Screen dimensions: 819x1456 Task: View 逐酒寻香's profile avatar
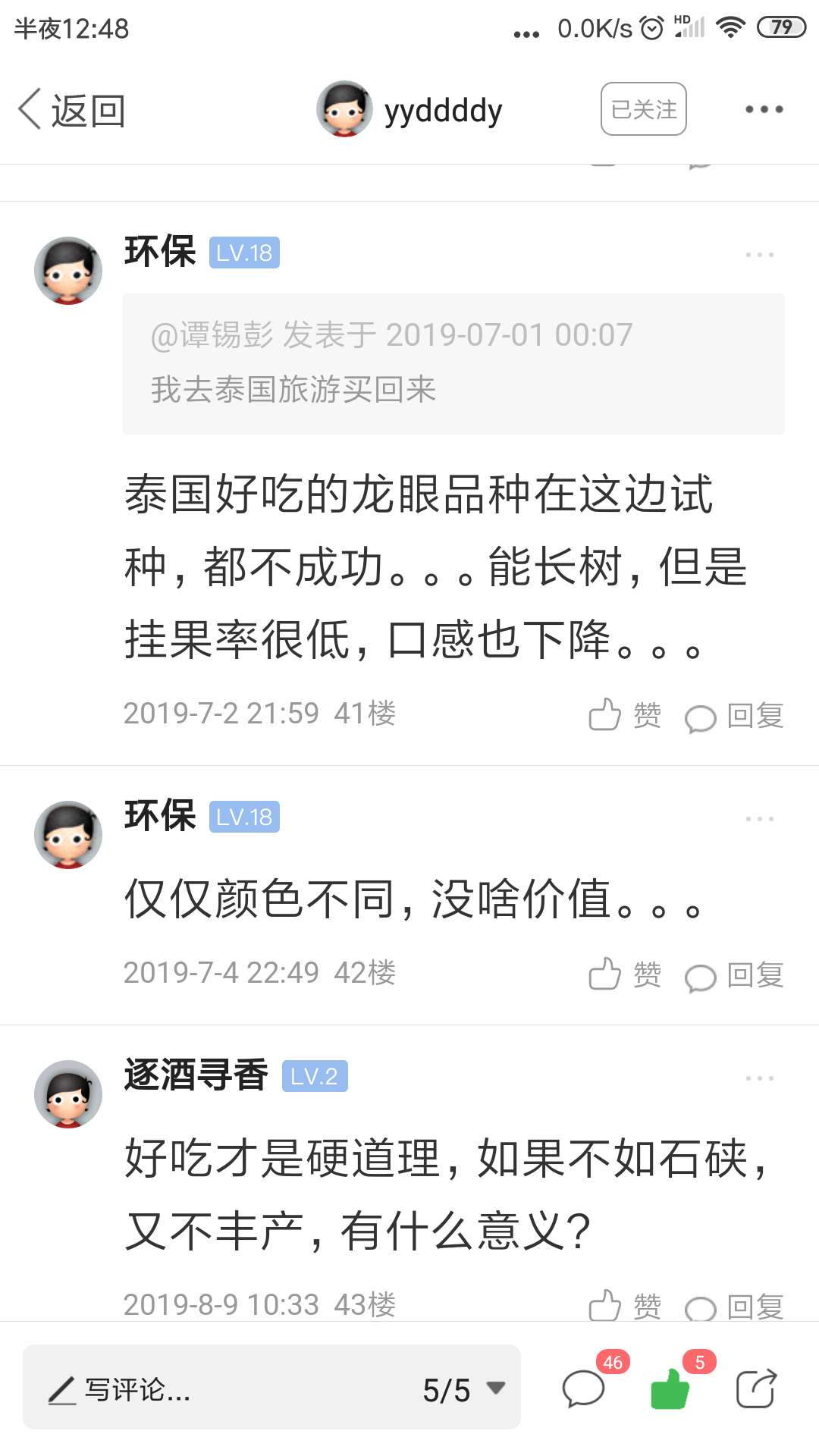click(x=68, y=1094)
